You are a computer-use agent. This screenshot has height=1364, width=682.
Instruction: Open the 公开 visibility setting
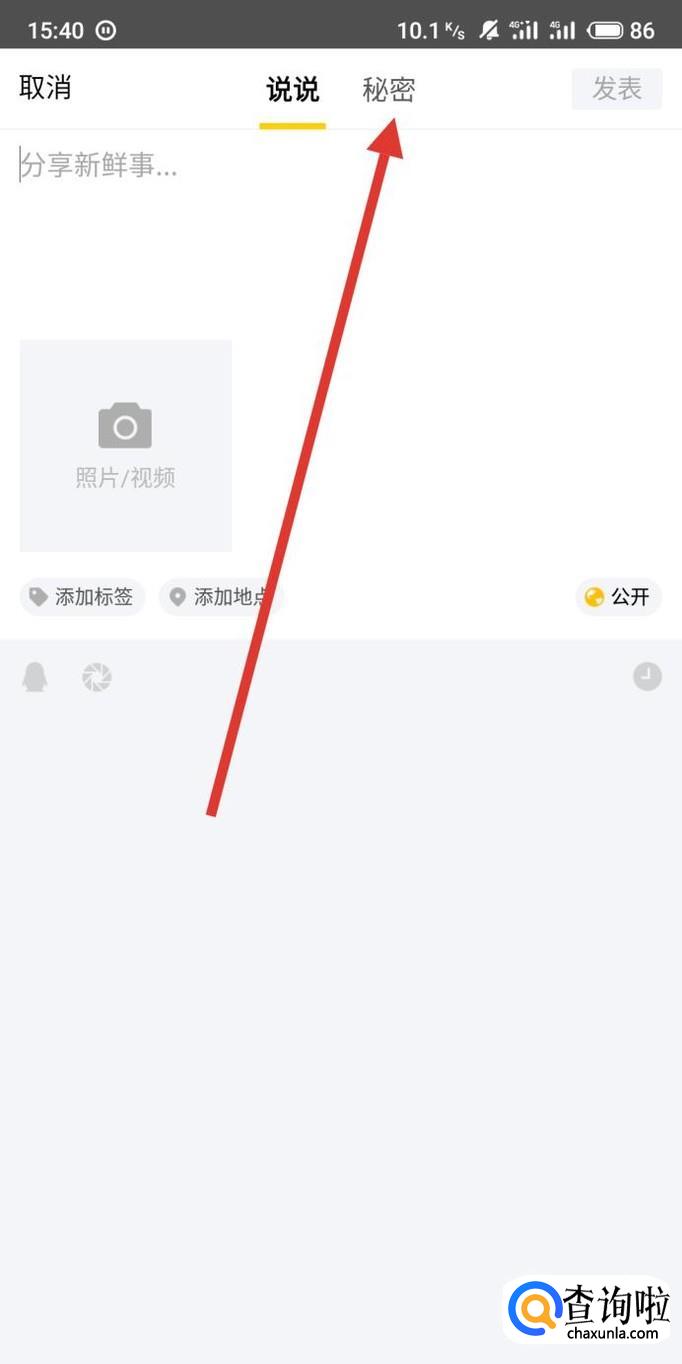(618, 597)
